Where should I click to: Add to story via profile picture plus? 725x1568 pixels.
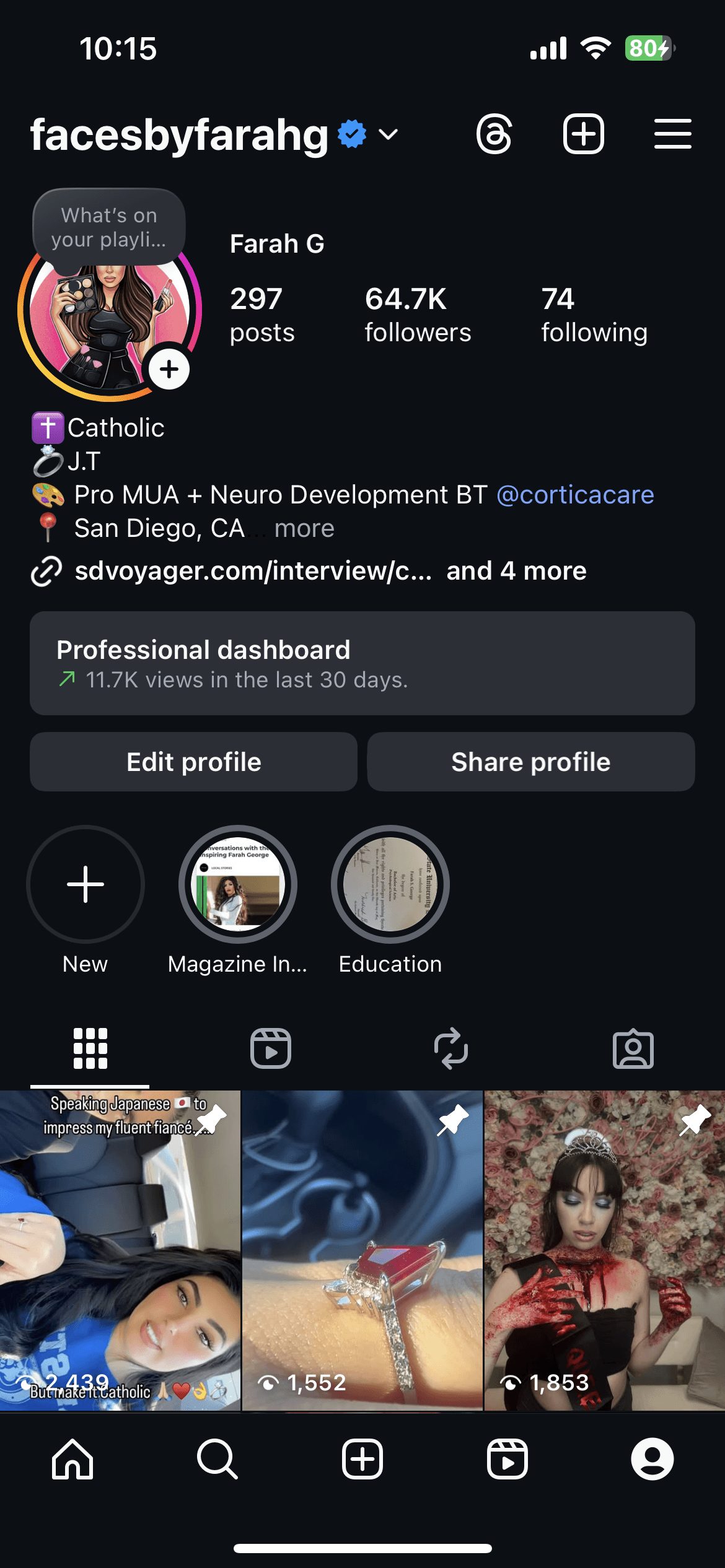pos(169,370)
